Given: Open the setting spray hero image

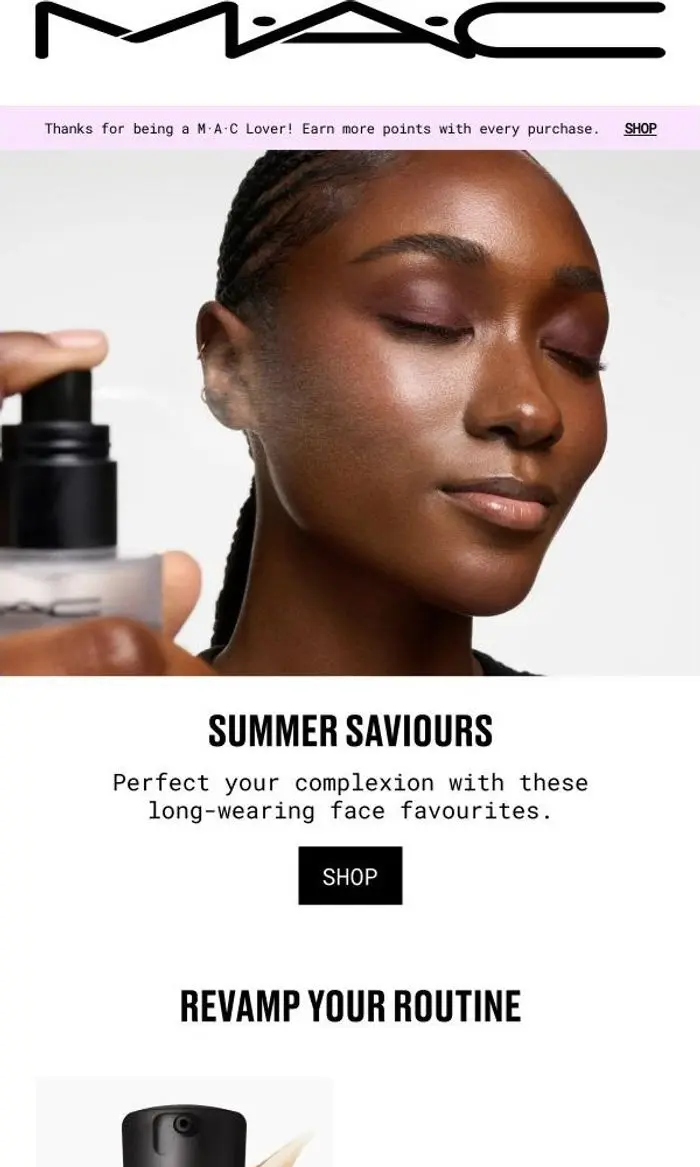Looking at the screenshot, I should pyautogui.click(x=350, y=413).
